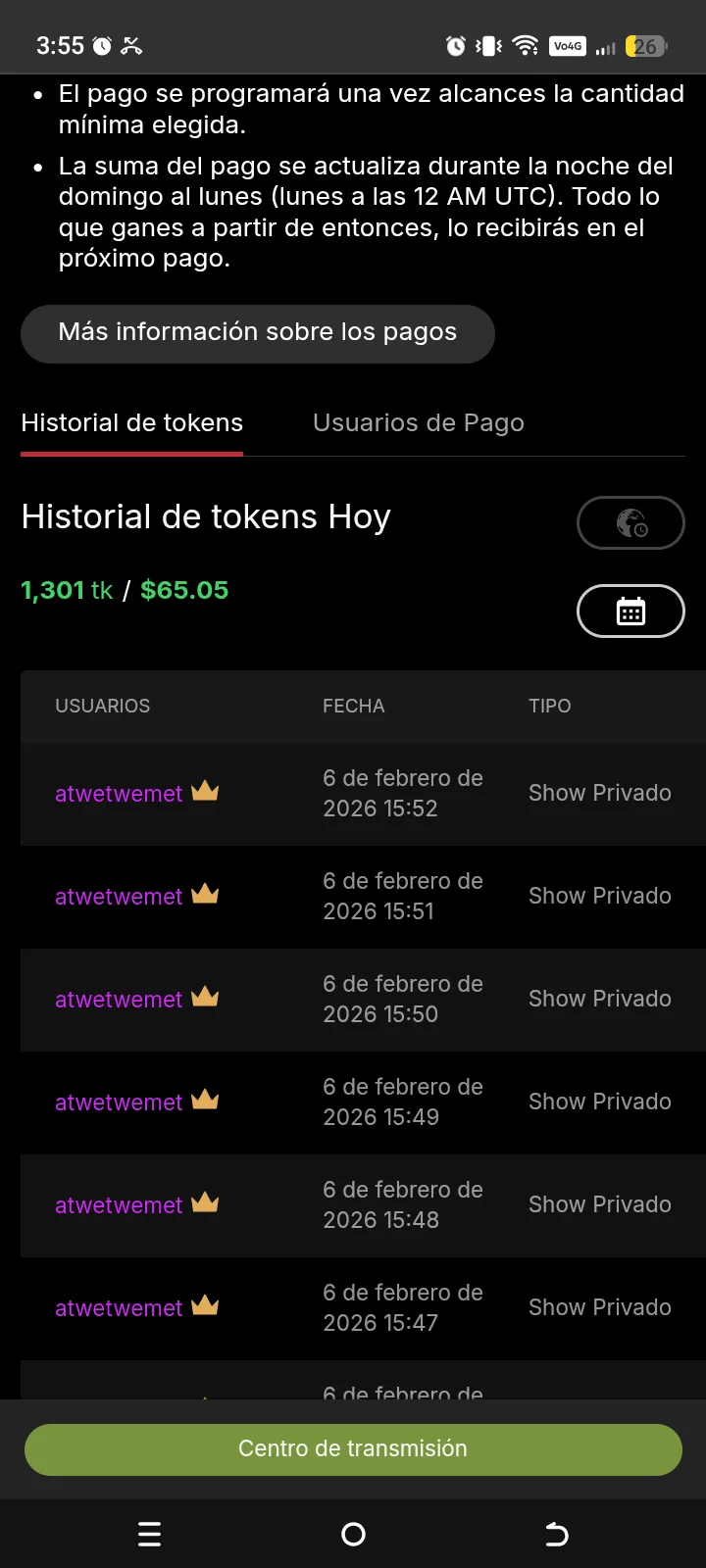This screenshot has height=1568, width=706.
Task: Tap the system home button
Action: point(353,1534)
